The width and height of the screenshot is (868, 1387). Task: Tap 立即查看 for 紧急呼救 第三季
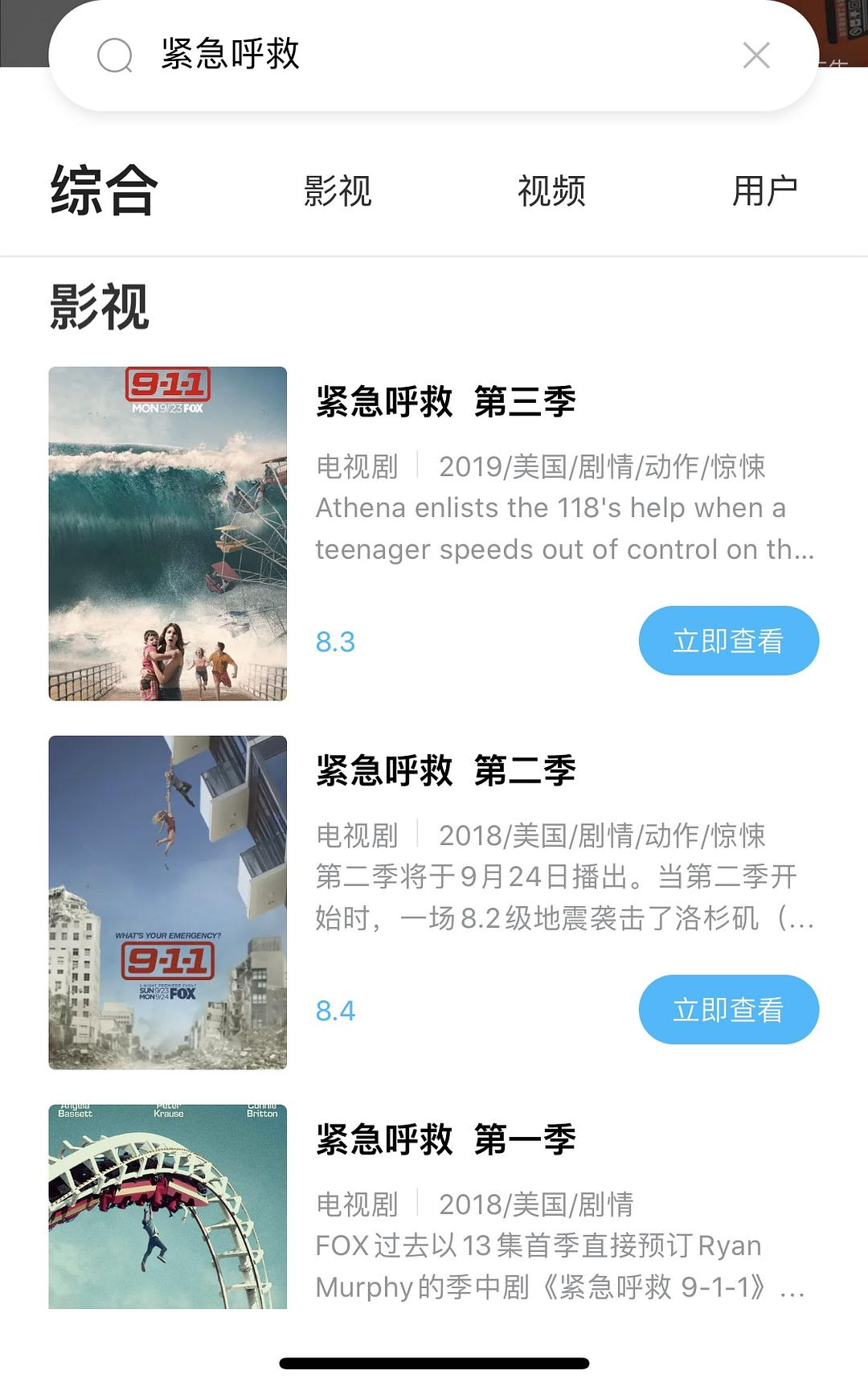point(728,641)
